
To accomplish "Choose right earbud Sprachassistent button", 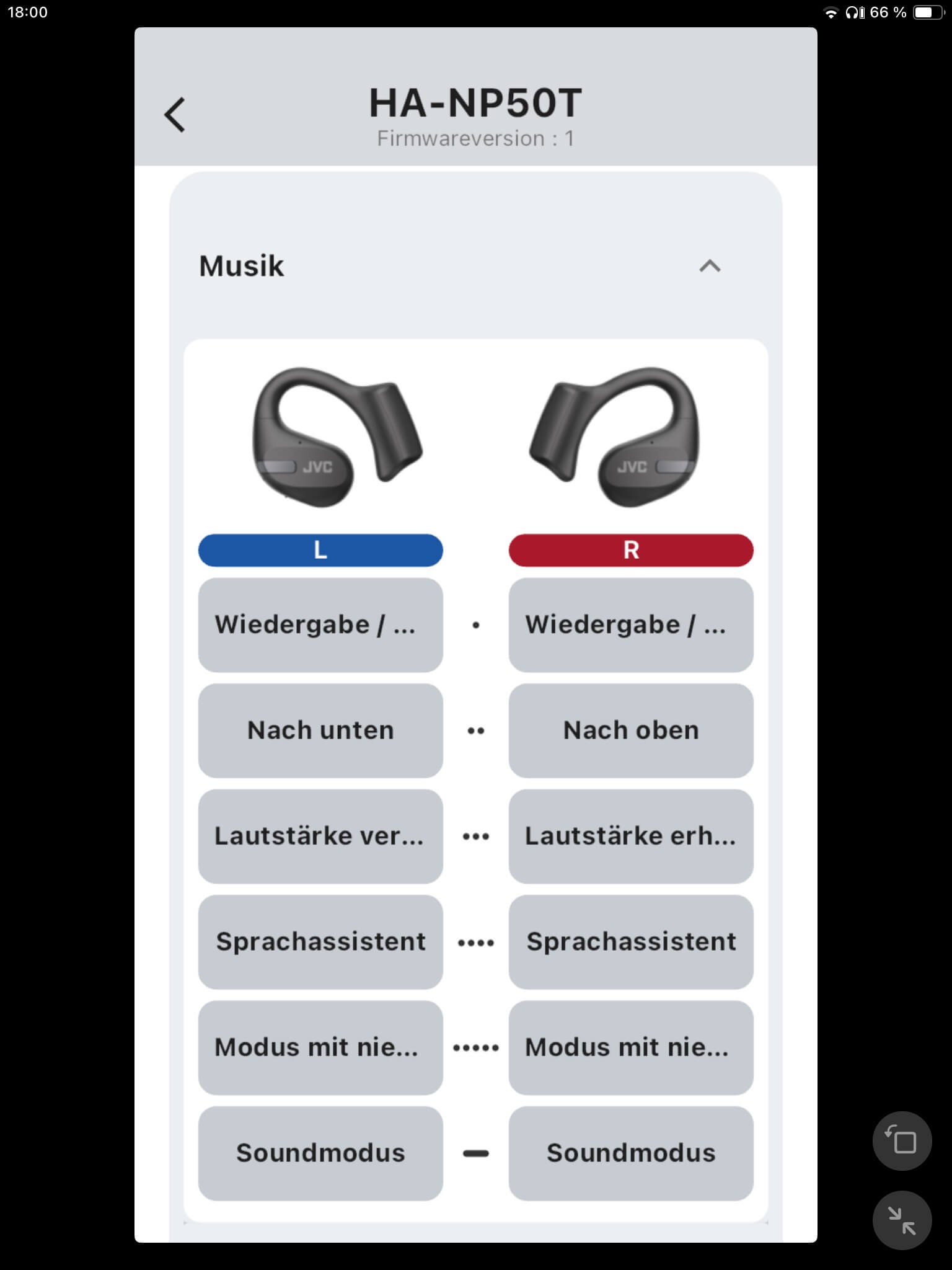I will (x=631, y=941).
